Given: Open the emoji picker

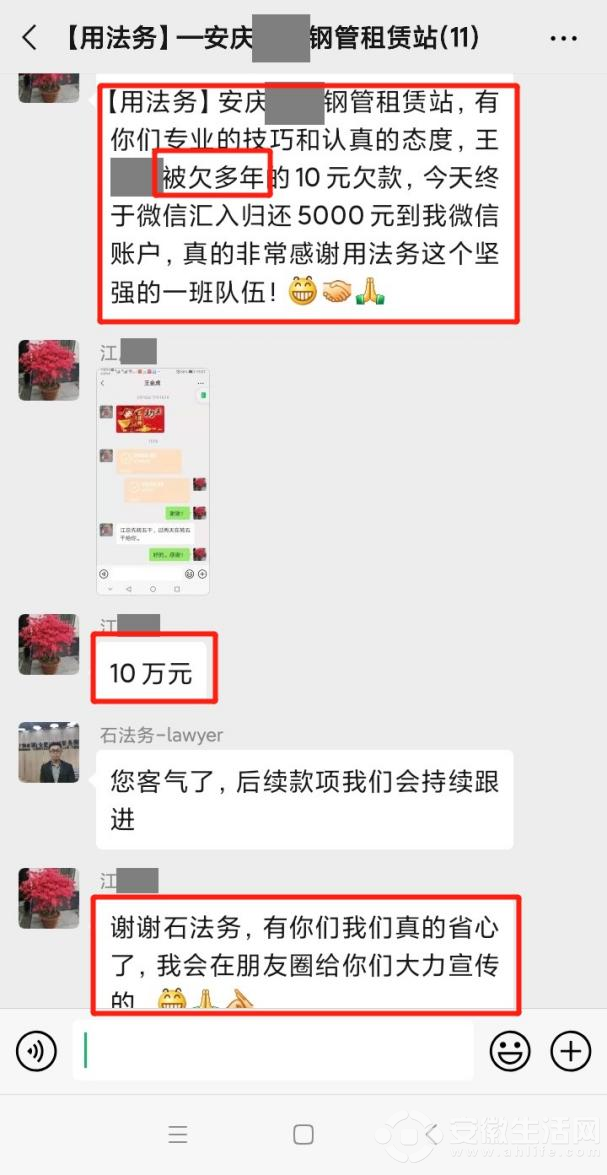Looking at the screenshot, I should tap(510, 1051).
